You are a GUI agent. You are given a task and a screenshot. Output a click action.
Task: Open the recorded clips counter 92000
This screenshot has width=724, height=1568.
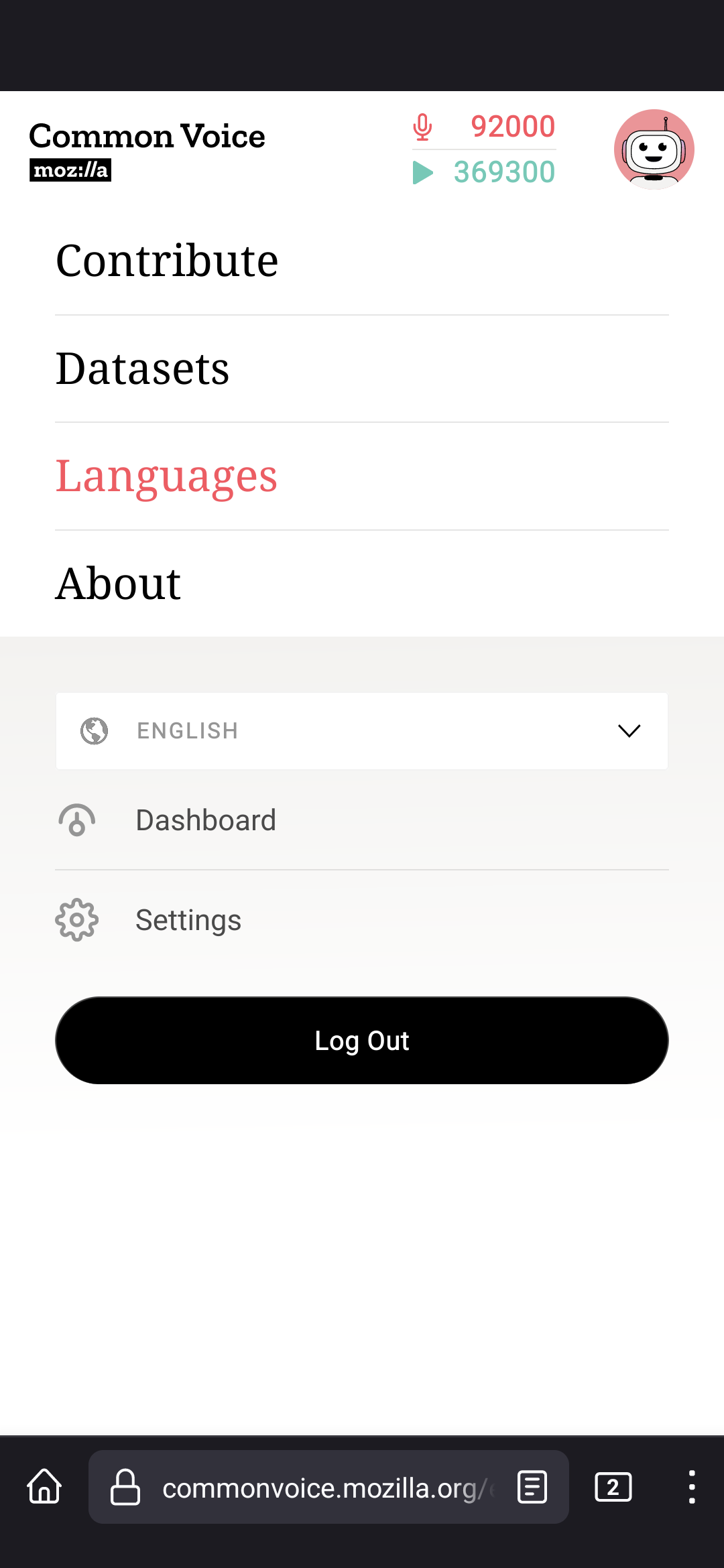[484, 127]
